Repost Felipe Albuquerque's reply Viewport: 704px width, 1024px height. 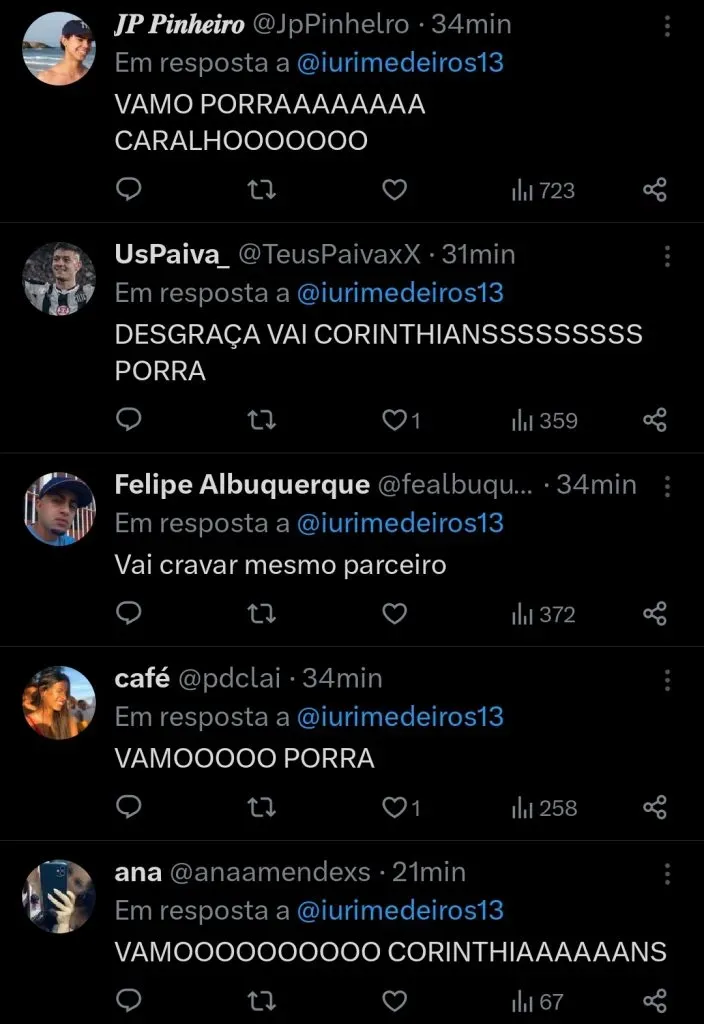pos(261,613)
